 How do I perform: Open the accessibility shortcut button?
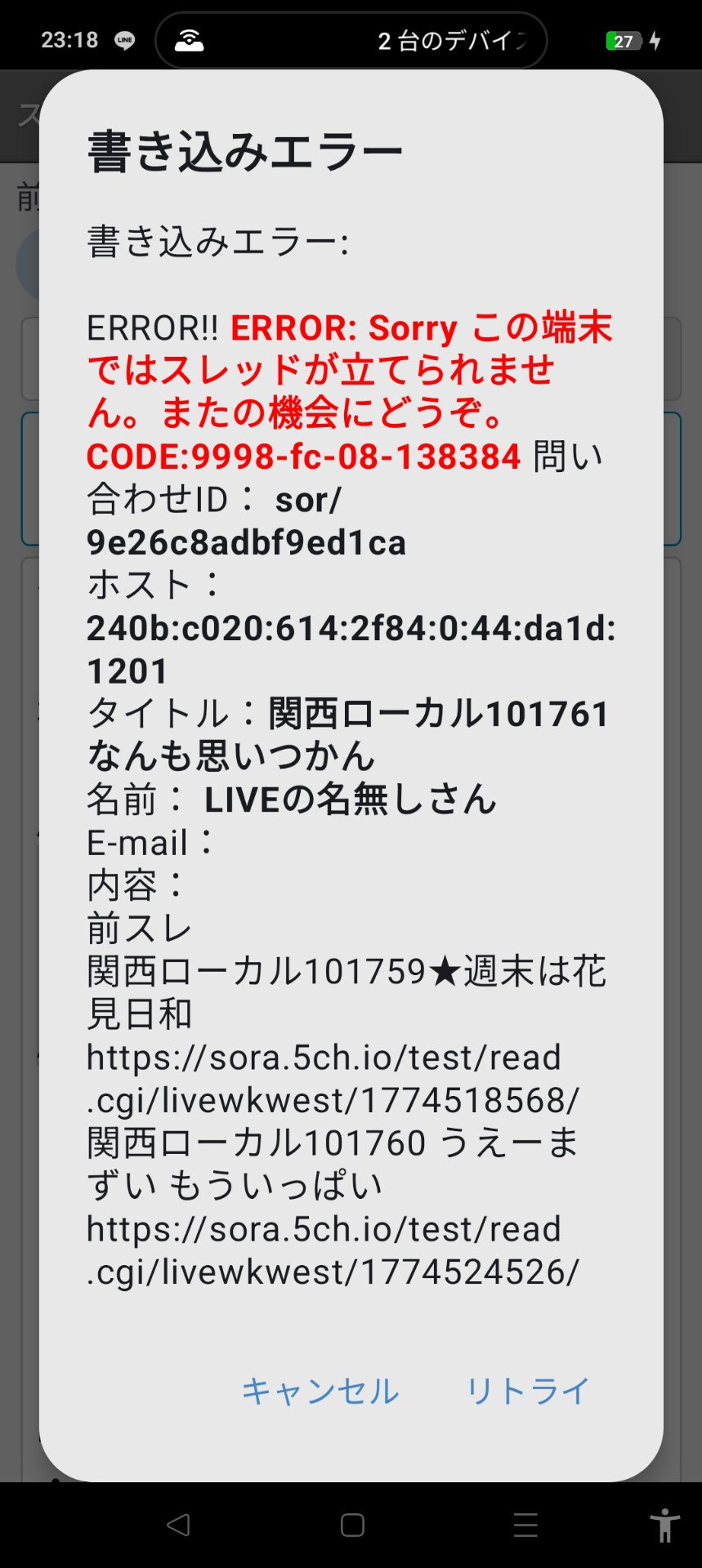pos(664,1525)
